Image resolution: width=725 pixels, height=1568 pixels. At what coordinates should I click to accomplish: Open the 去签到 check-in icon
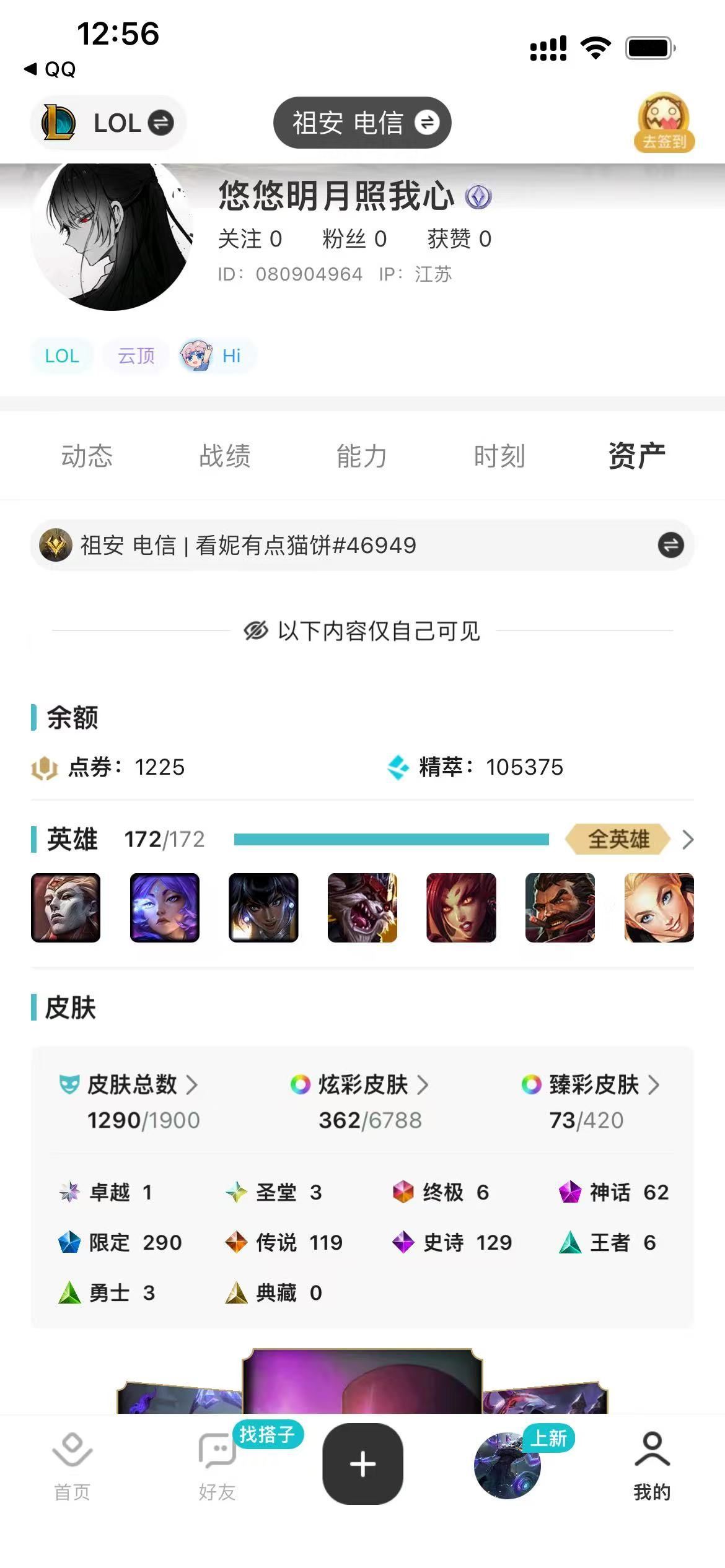pos(664,123)
